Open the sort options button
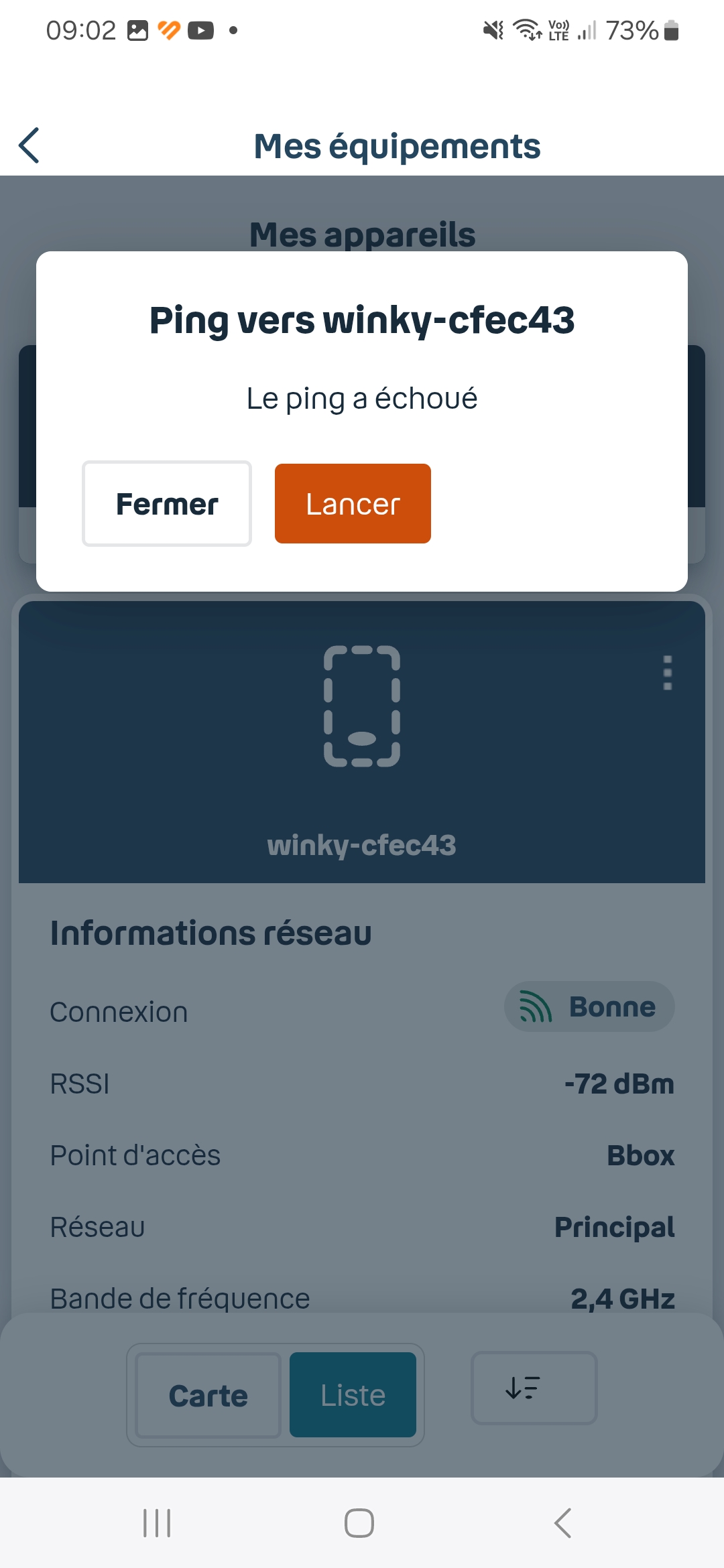The height and width of the screenshot is (1568, 724). pyautogui.click(x=534, y=1388)
